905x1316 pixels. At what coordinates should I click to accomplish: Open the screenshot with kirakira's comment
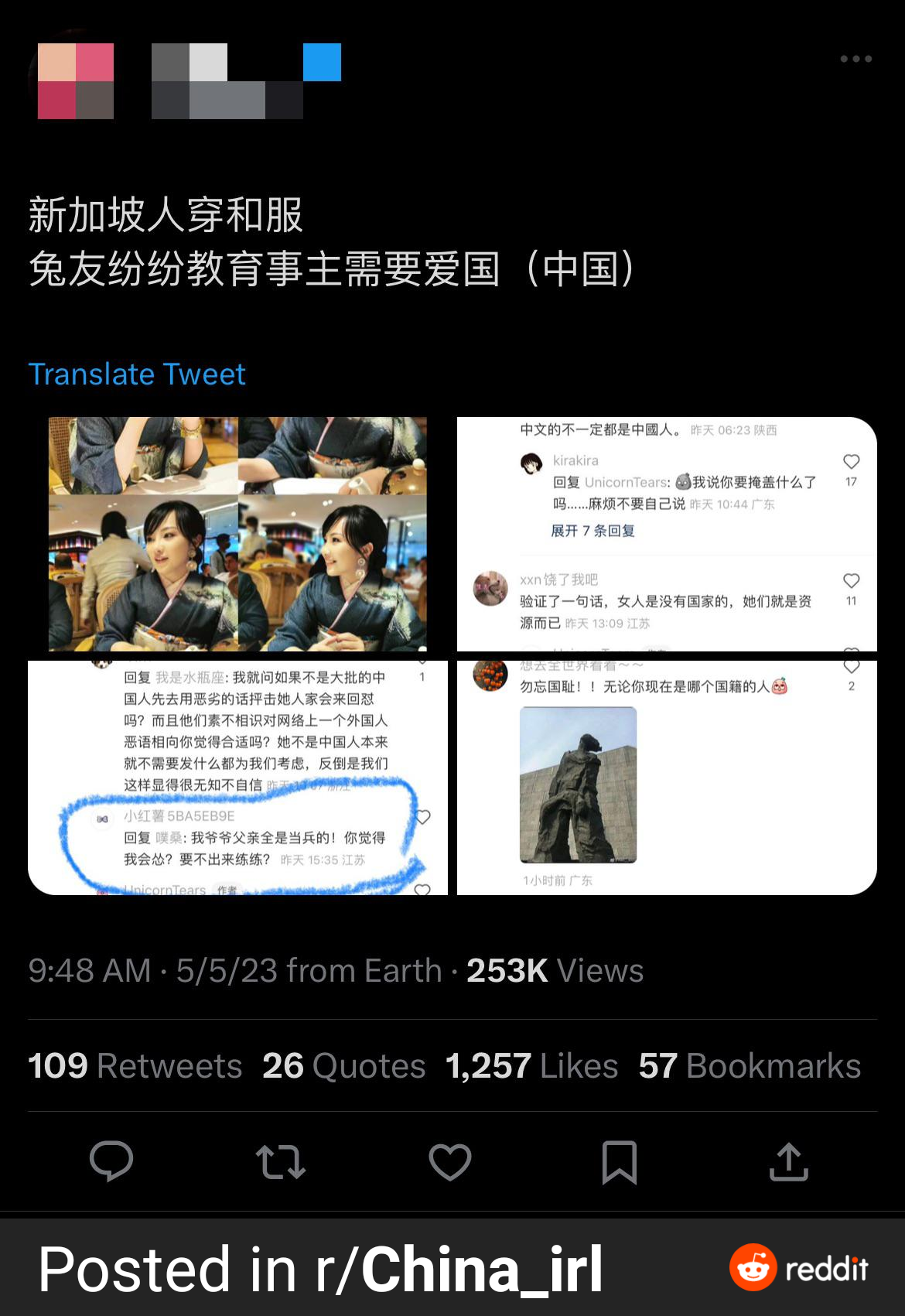[667, 534]
